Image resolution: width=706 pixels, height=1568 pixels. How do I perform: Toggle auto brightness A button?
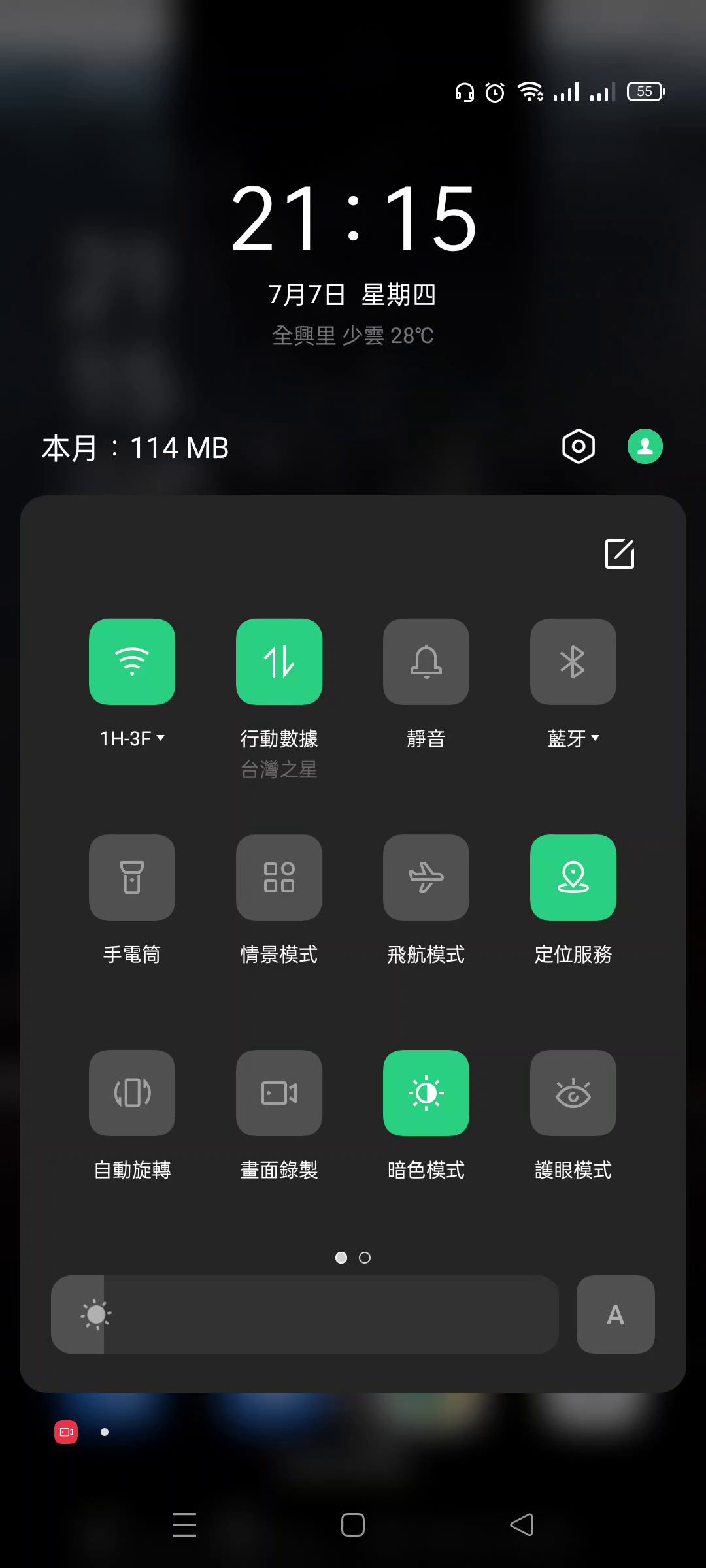[x=615, y=1315]
